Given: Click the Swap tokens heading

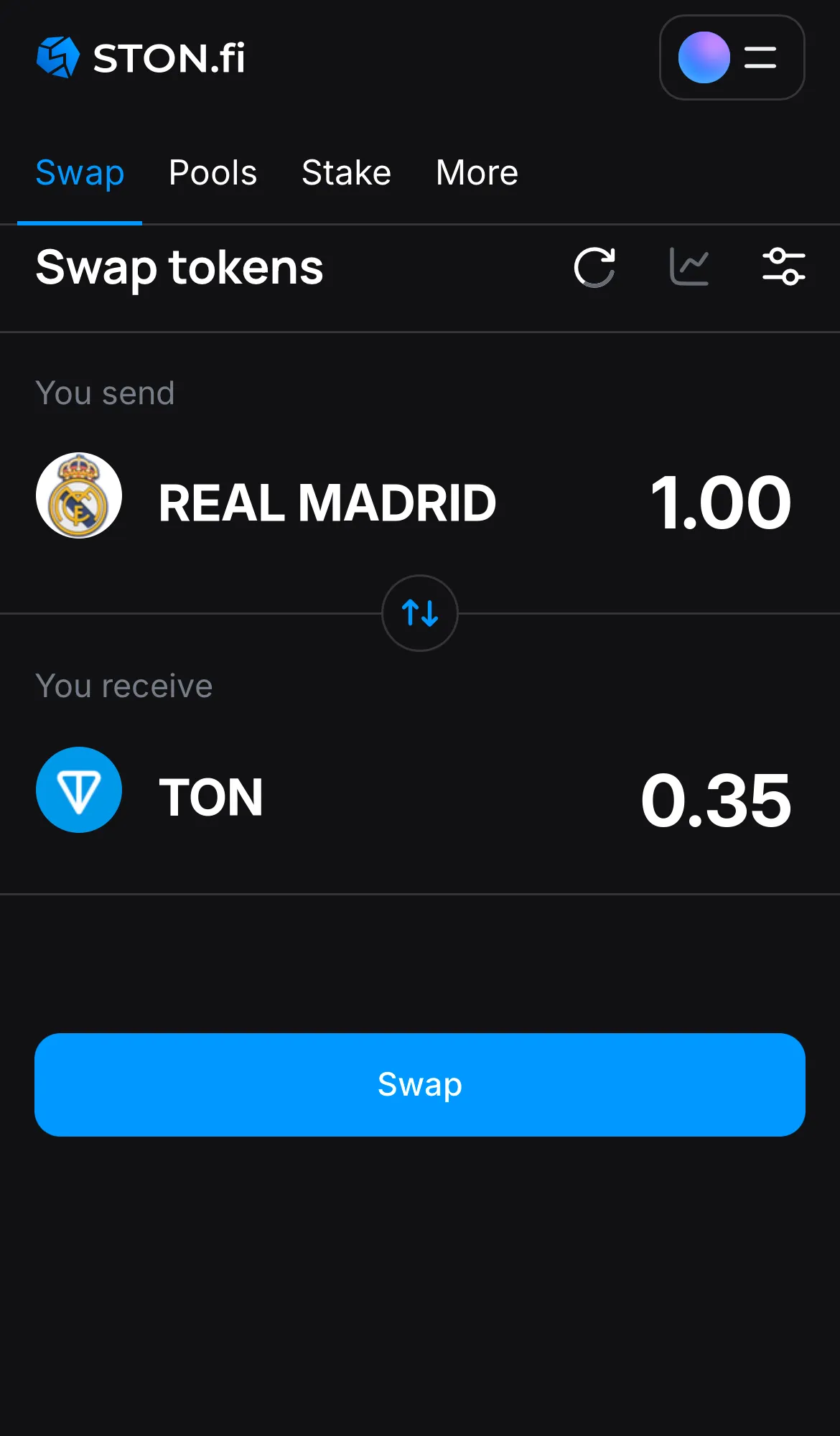Looking at the screenshot, I should tap(179, 268).
